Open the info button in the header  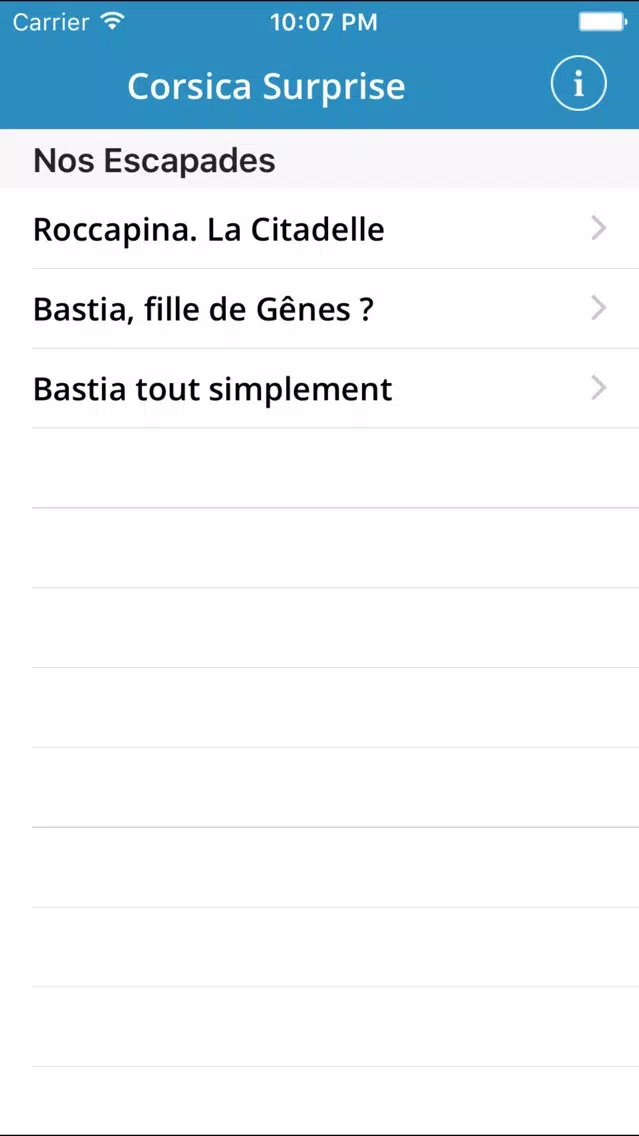578,84
